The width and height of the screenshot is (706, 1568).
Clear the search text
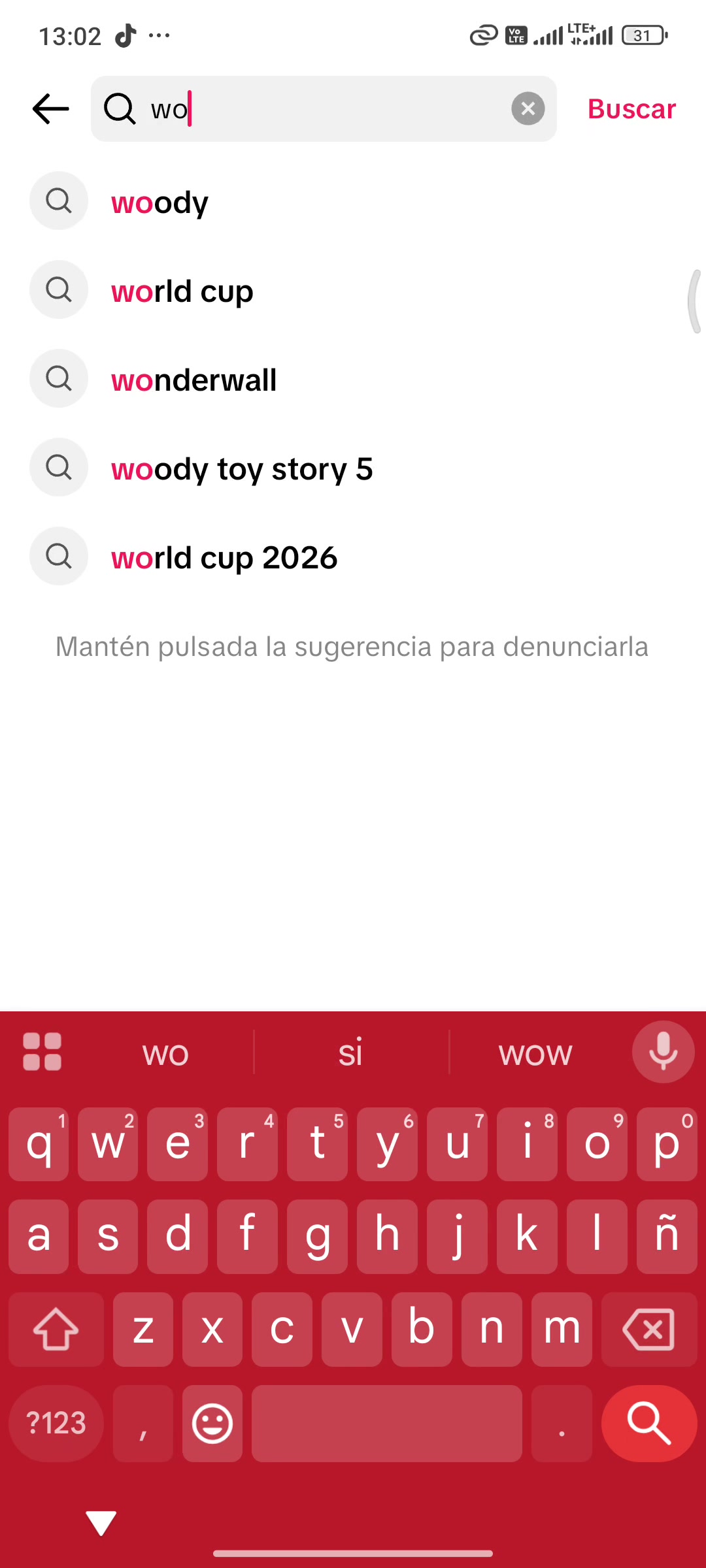528,108
